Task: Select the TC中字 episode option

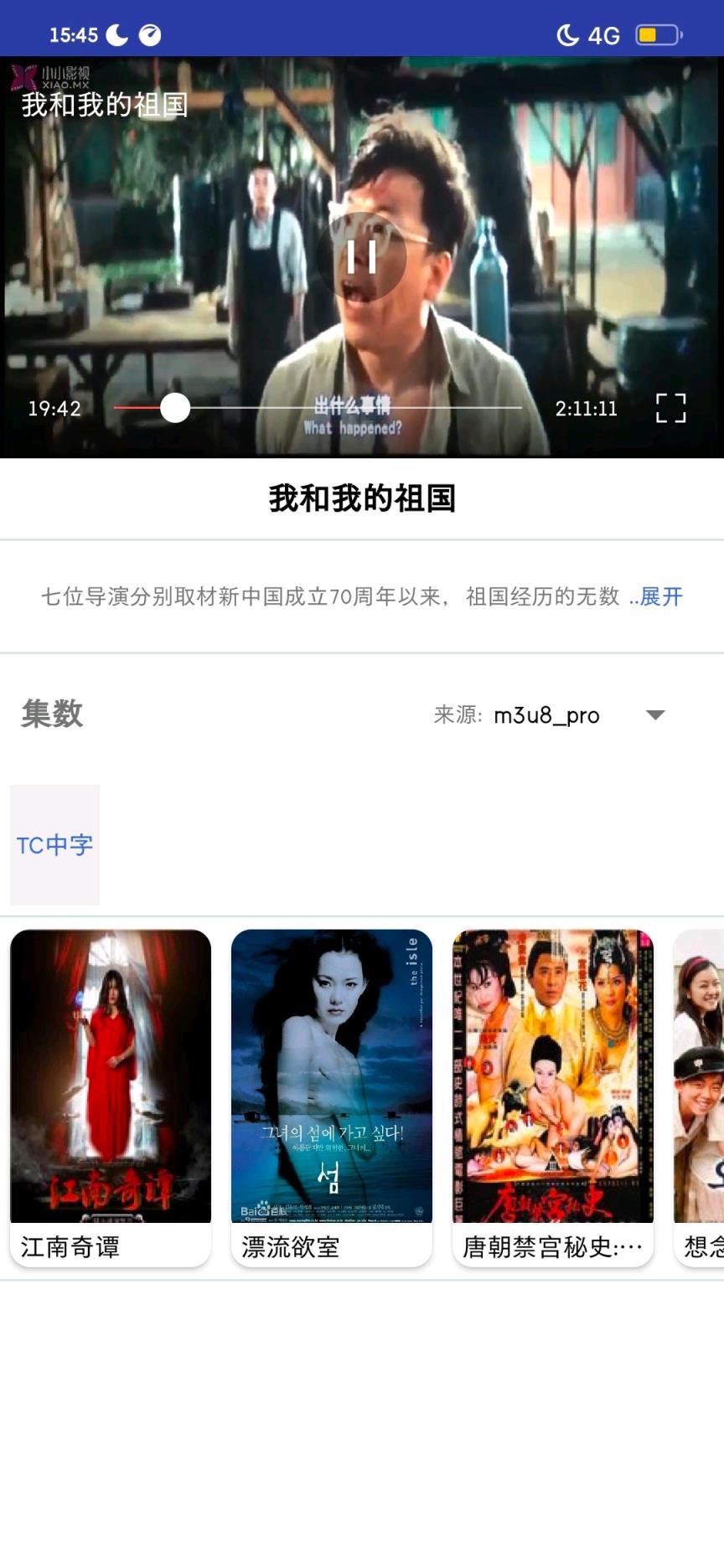Action: point(54,845)
